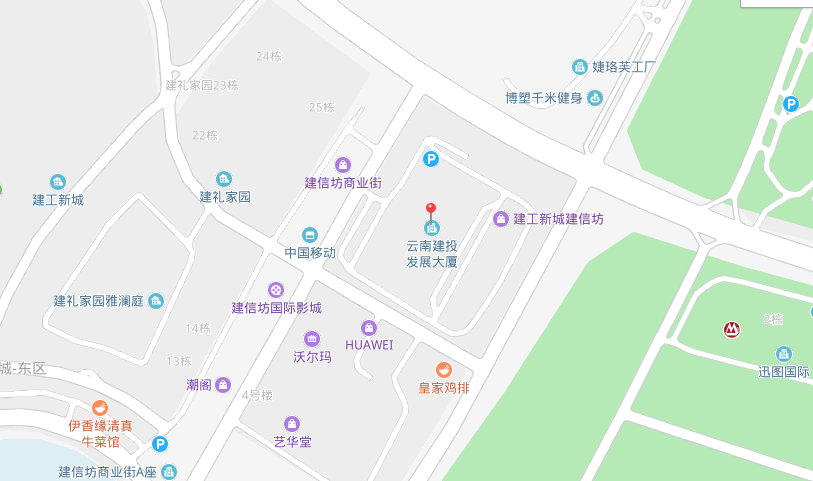The height and width of the screenshot is (481, 813).
Task: Tap the 潮阁 shop marker
Action: click(x=222, y=384)
